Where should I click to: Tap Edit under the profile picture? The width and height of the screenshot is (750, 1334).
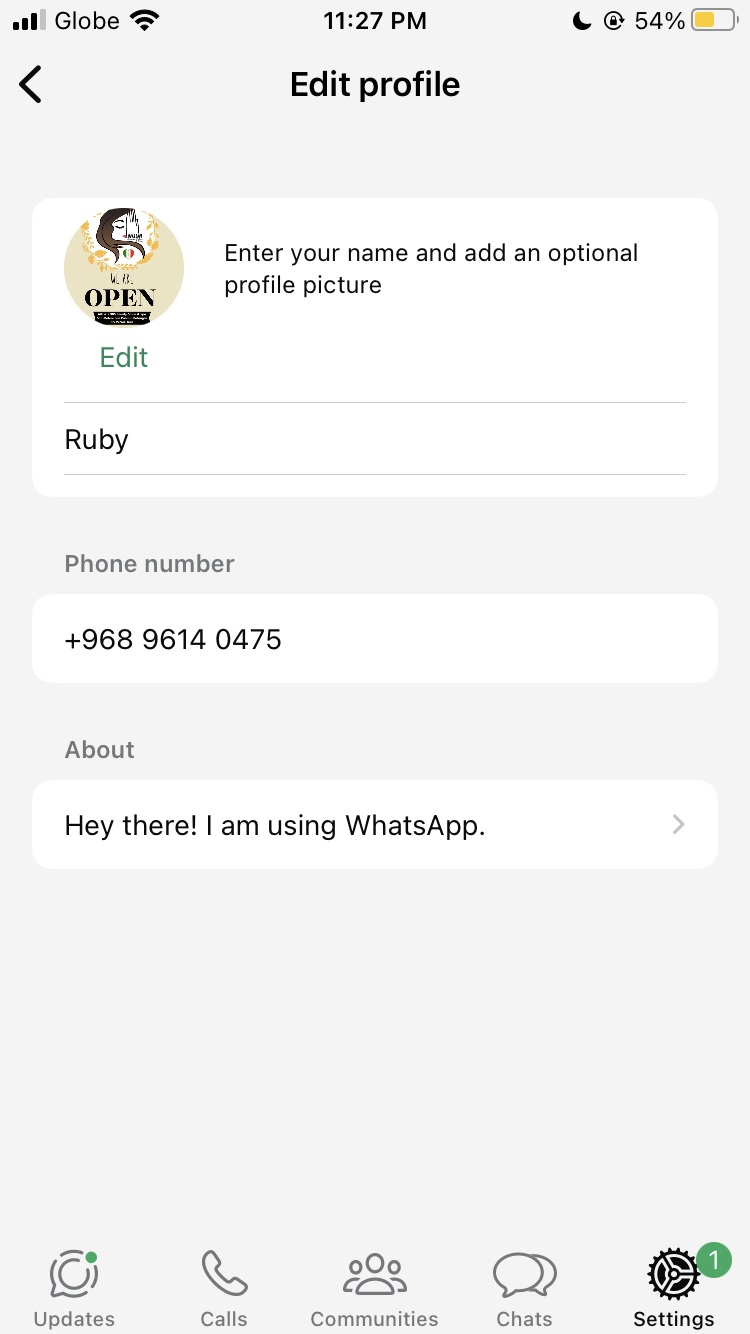click(x=124, y=357)
